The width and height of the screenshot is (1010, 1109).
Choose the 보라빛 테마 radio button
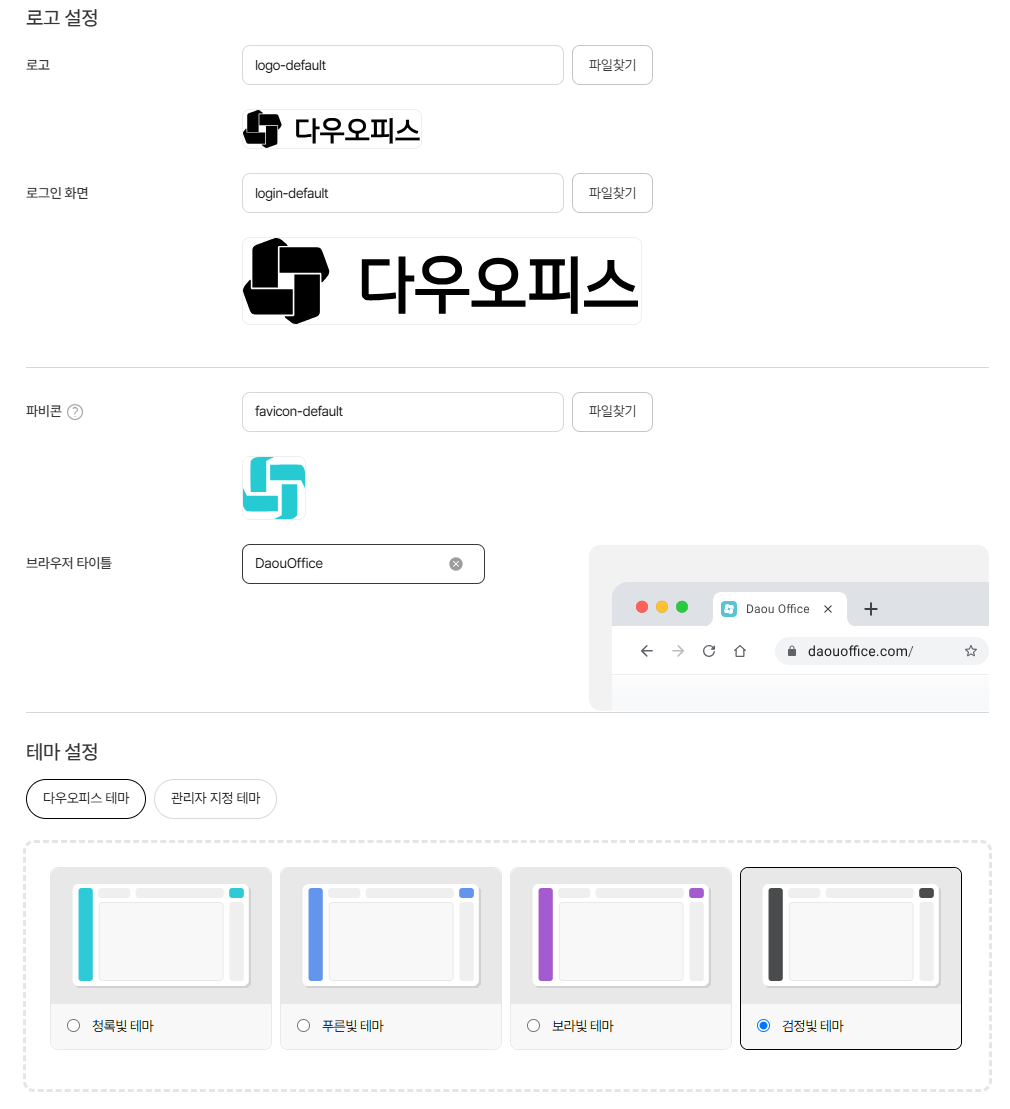tap(533, 1026)
